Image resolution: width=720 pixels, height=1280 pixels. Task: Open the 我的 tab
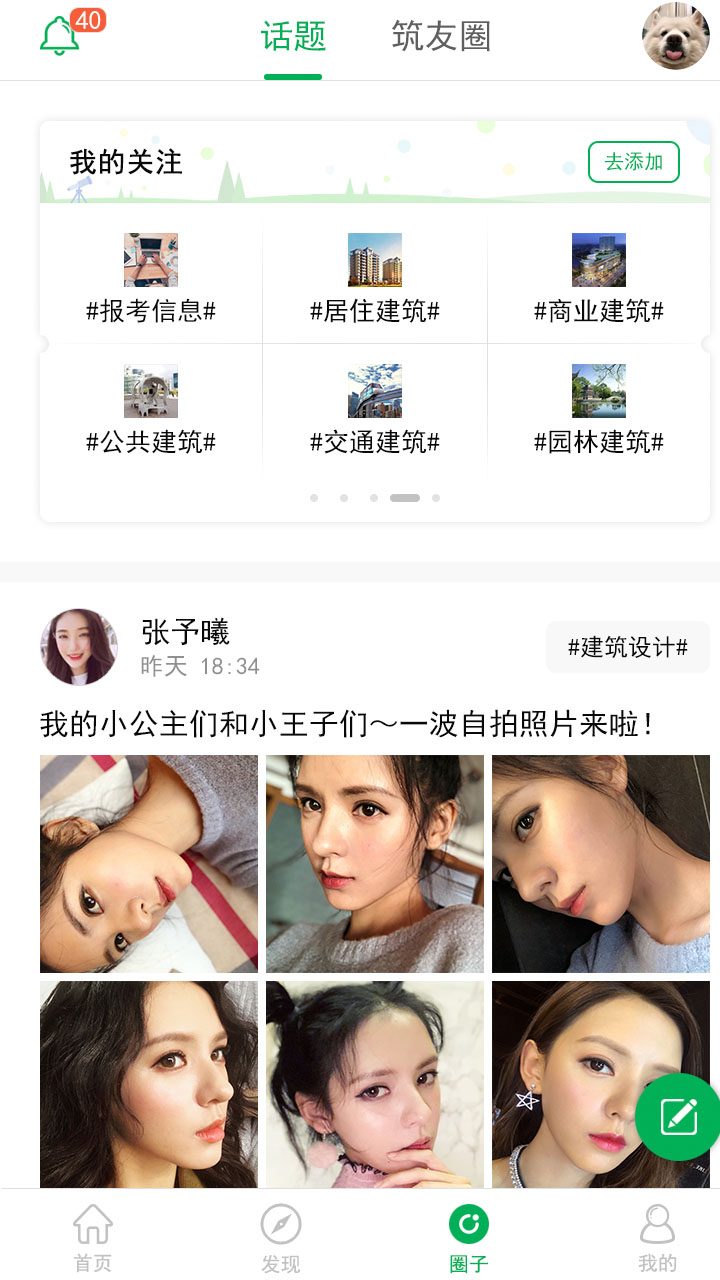657,1237
